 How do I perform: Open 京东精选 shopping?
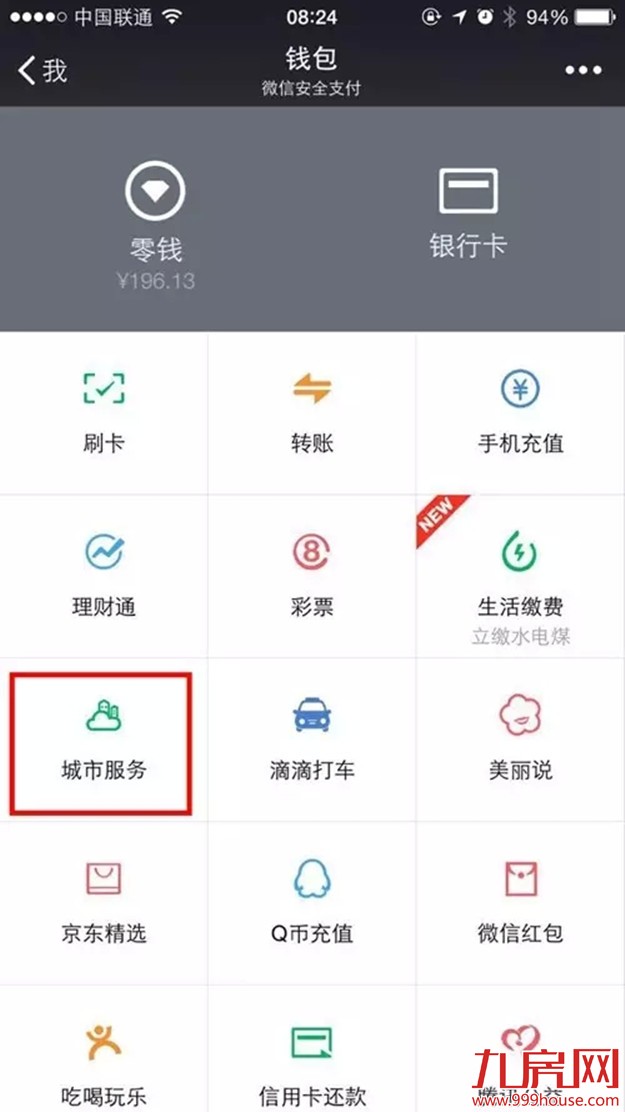pyautogui.click(x=103, y=903)
